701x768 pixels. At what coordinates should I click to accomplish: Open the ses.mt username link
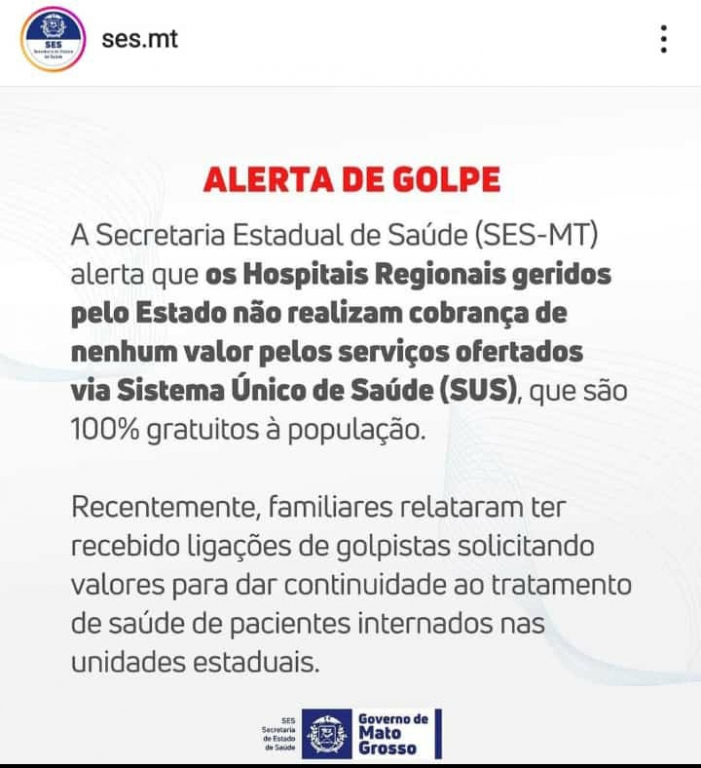(x=140, y=40)
